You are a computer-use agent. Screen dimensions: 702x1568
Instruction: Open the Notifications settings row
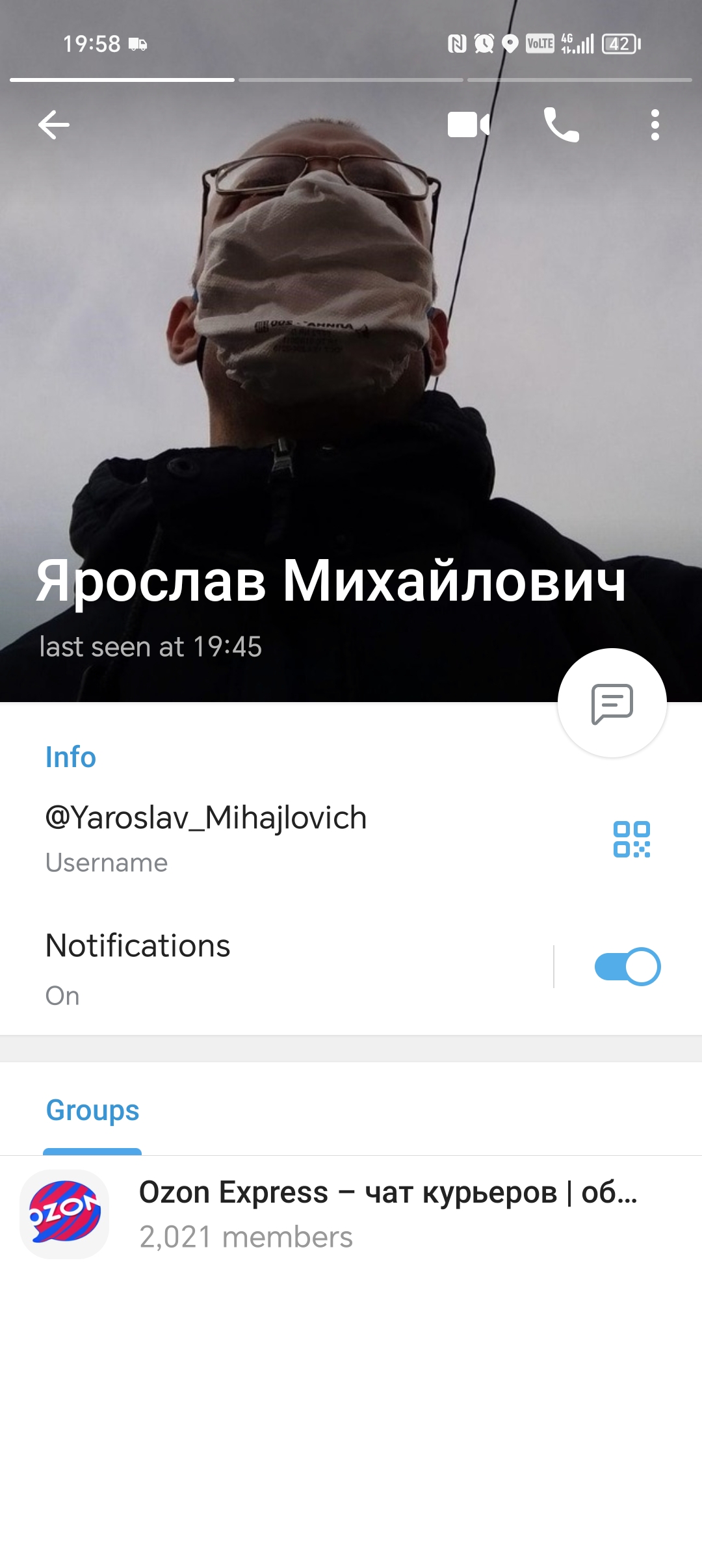pos(260,967)
